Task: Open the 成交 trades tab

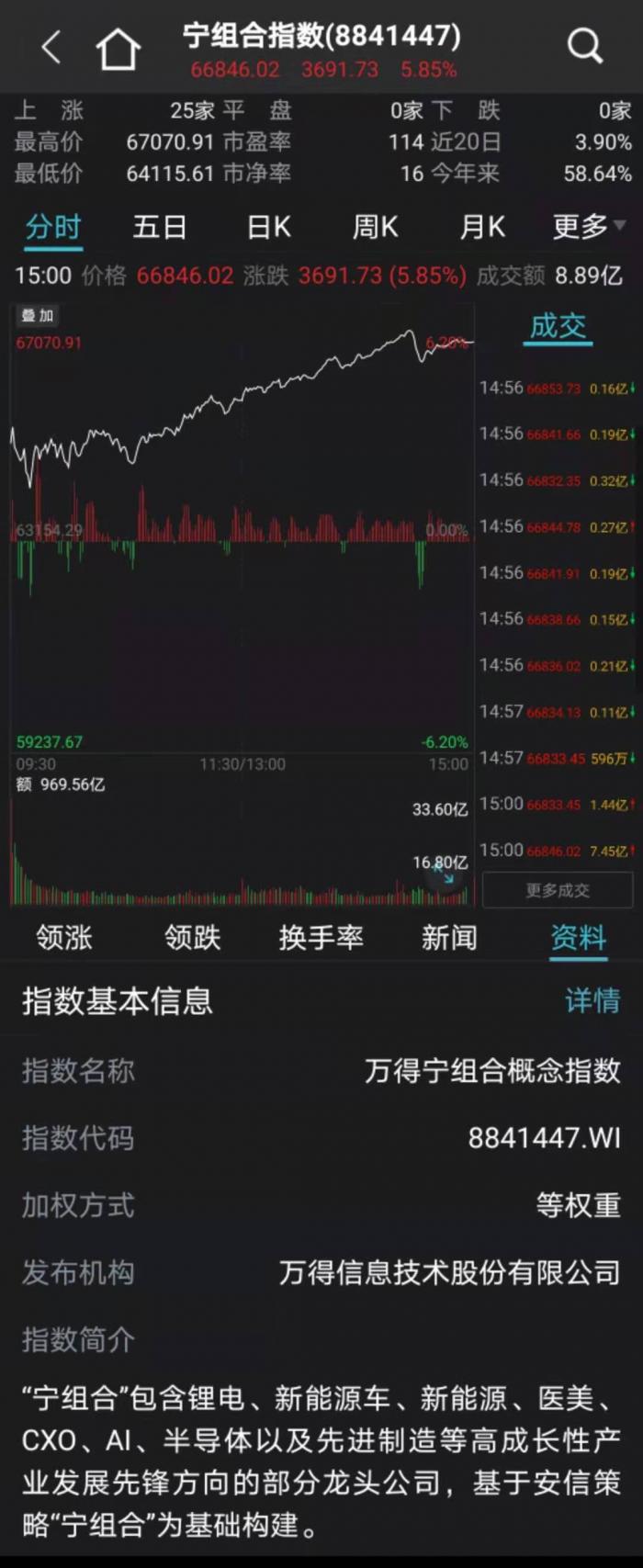Action: coord(558,326)
